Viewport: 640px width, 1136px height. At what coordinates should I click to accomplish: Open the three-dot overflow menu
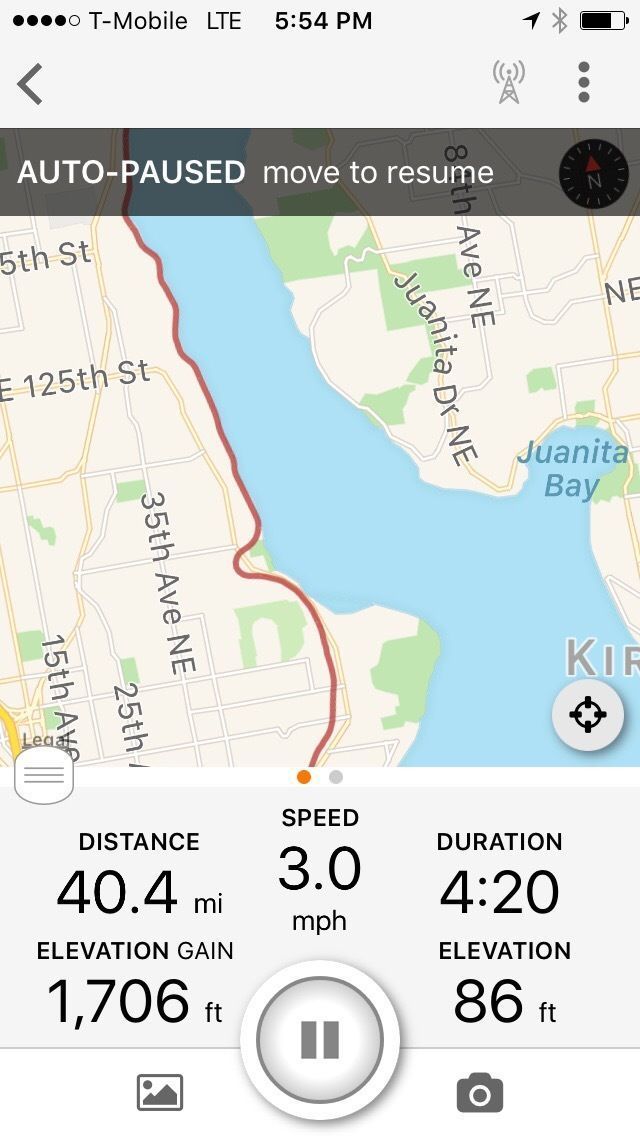click(584, 82)
